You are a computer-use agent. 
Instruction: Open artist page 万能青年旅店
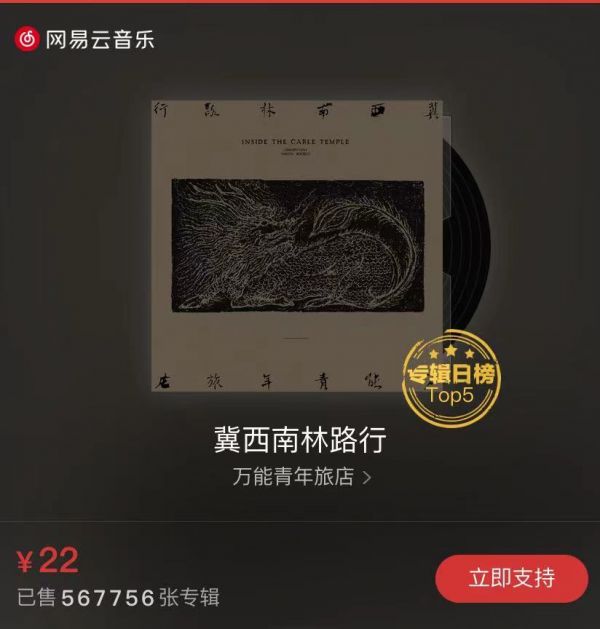pyautogui.click(x=301, y=477)
